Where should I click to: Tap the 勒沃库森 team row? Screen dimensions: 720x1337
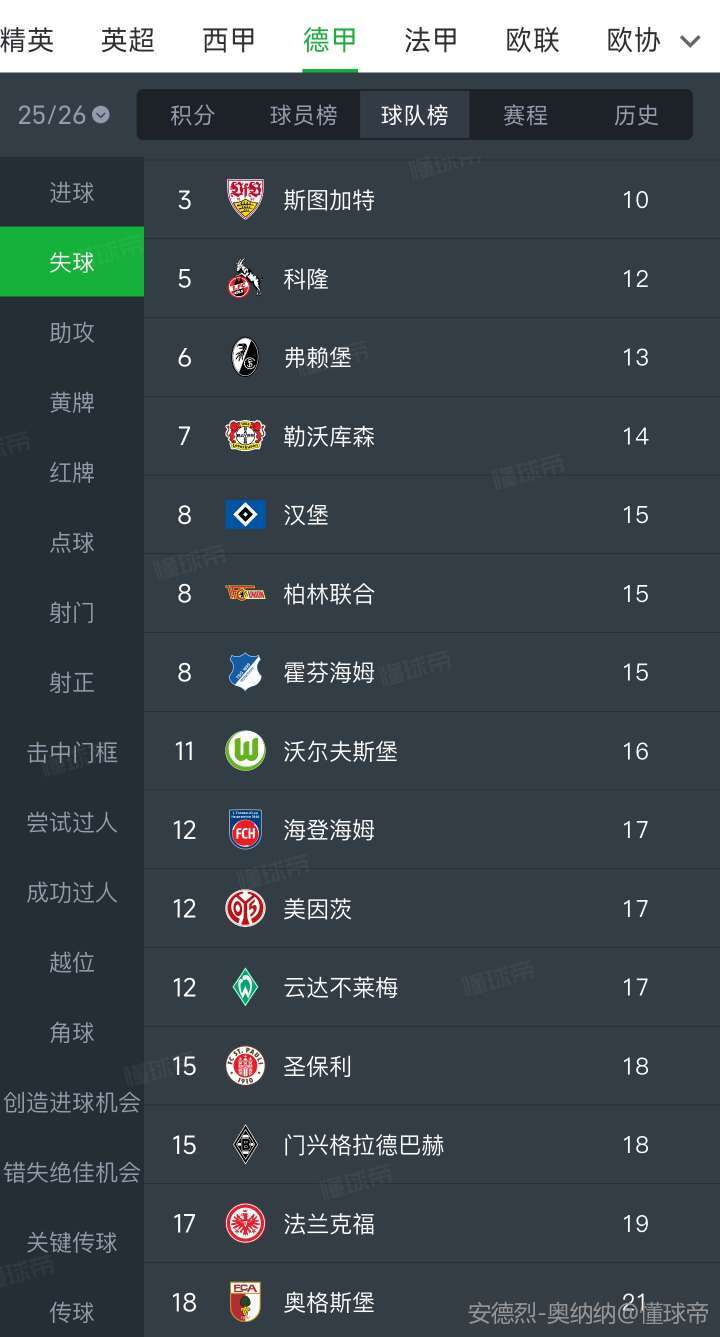pyautogui.click(x=430, y=436)
